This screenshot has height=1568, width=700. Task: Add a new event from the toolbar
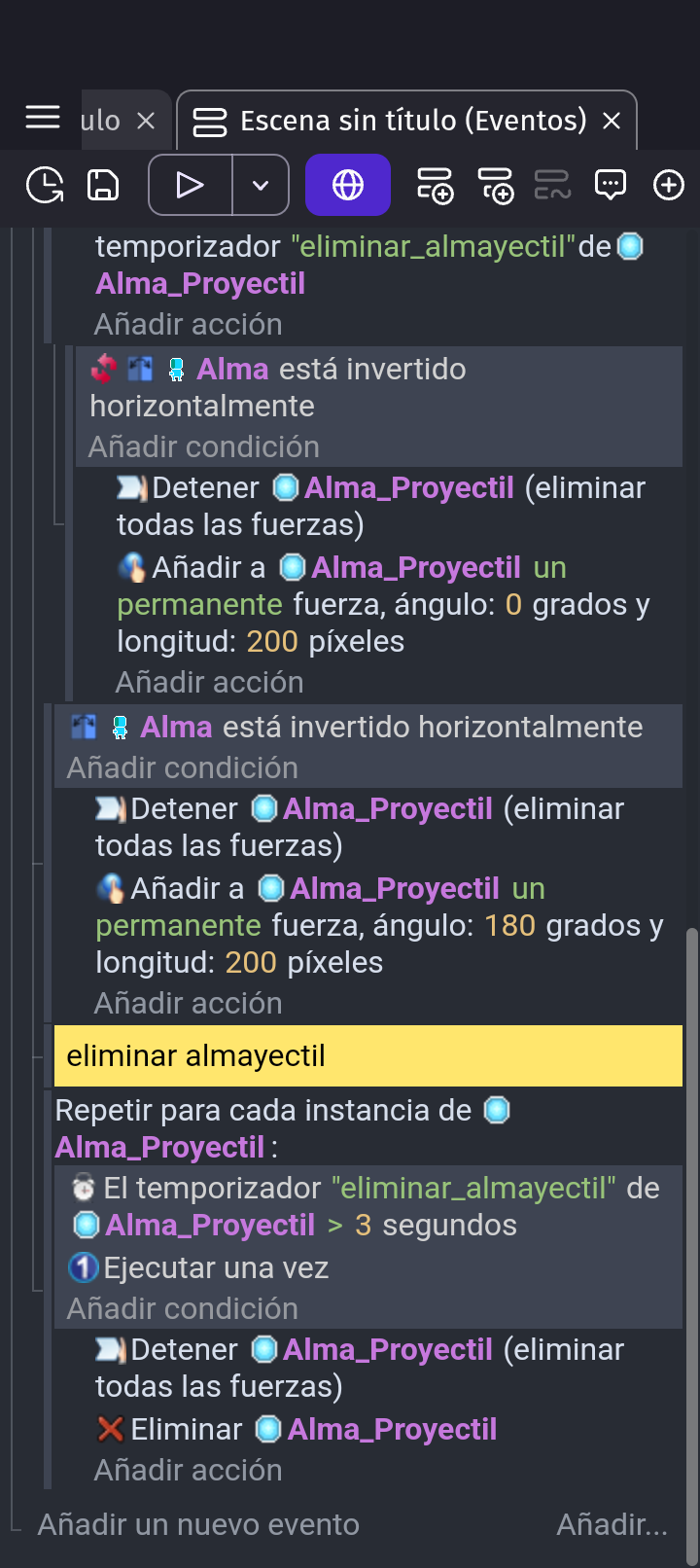(435, 185)
